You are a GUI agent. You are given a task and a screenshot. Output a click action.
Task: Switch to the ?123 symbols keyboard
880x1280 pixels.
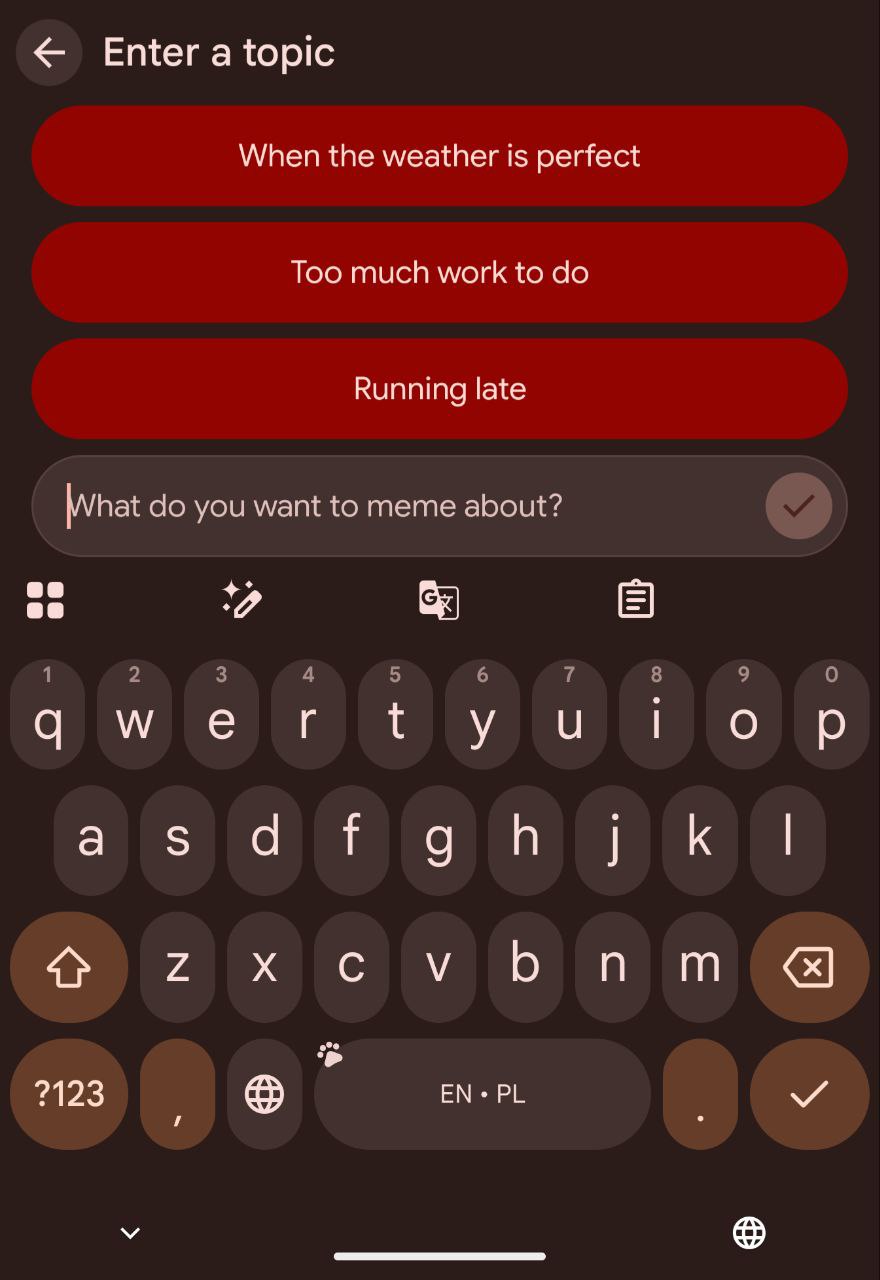coord(69,1094)
